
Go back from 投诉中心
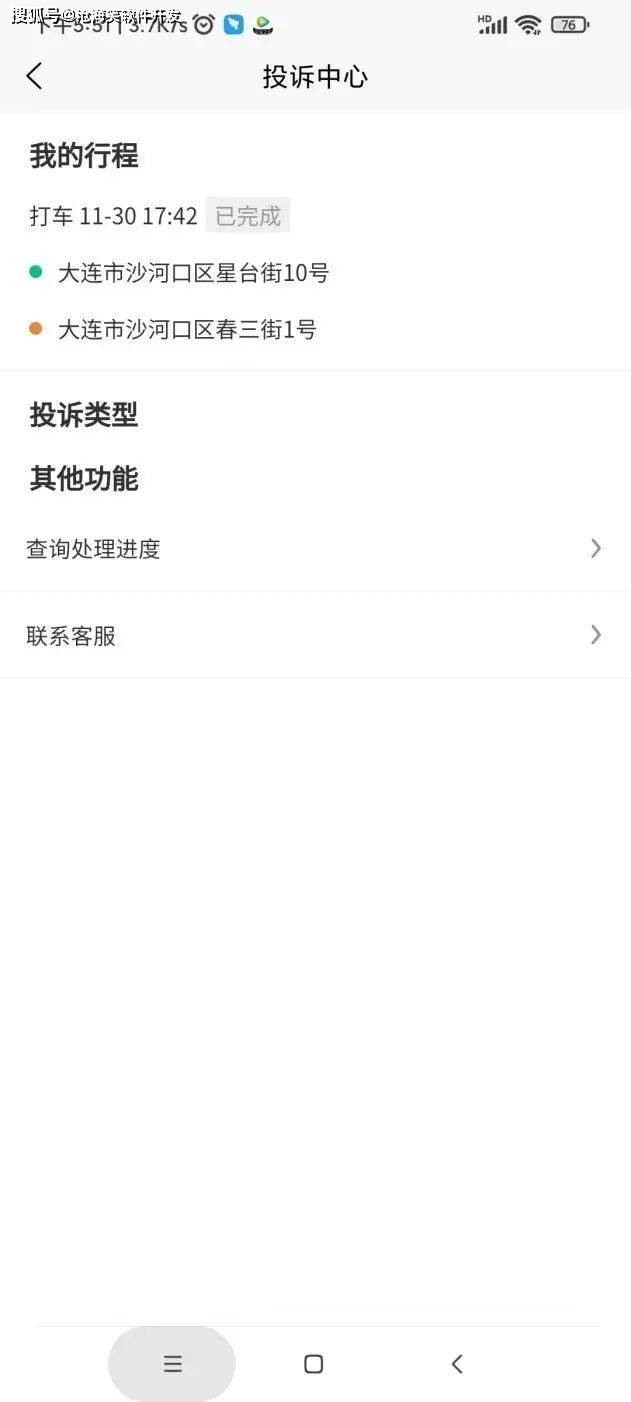coord(35,76)
